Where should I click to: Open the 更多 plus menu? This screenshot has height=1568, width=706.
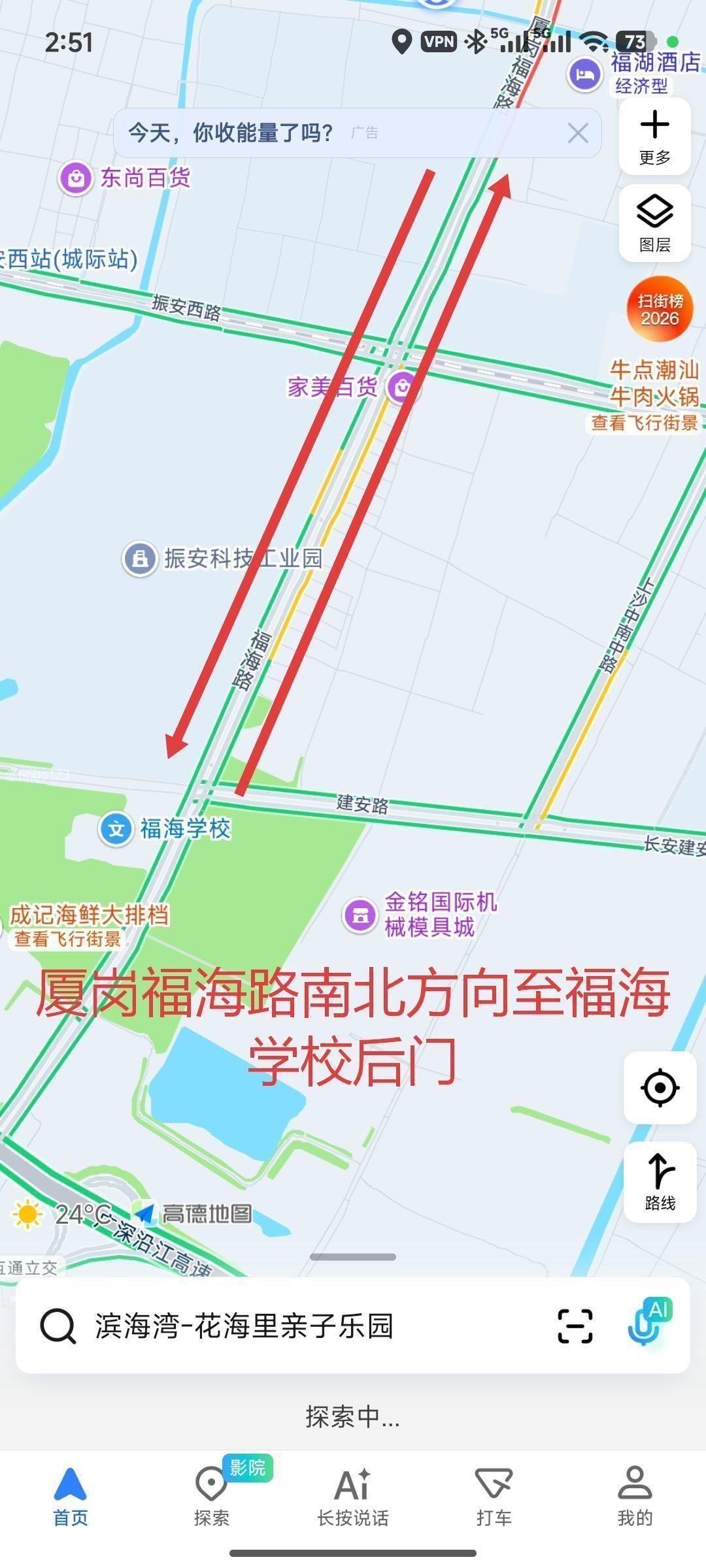click(654, 137)
